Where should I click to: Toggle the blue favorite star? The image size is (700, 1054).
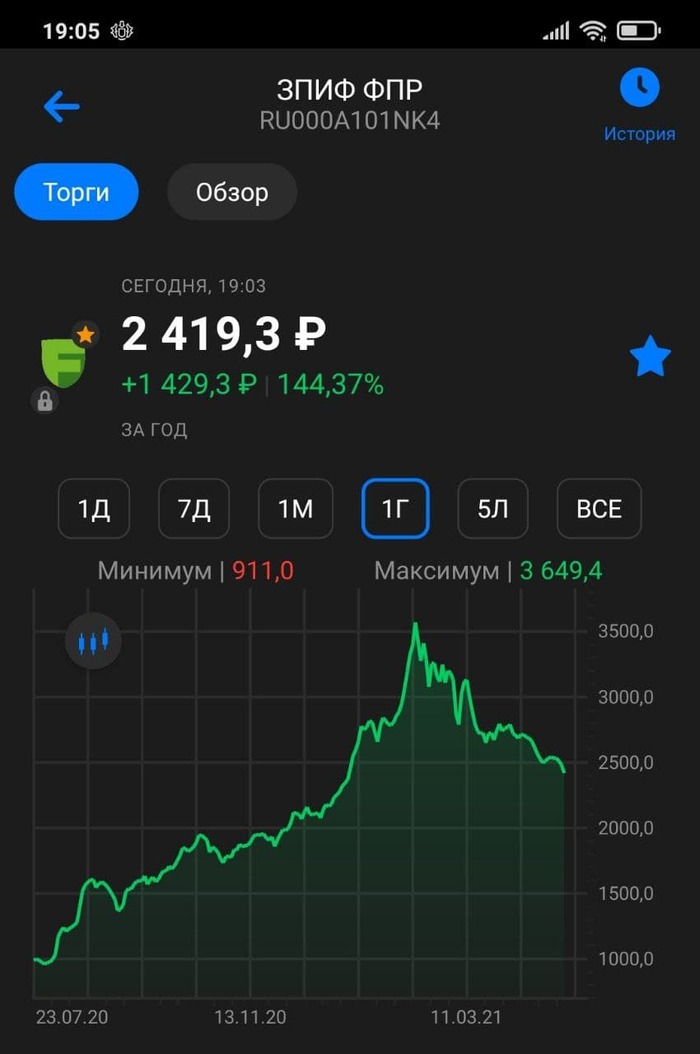coord(650,357)
